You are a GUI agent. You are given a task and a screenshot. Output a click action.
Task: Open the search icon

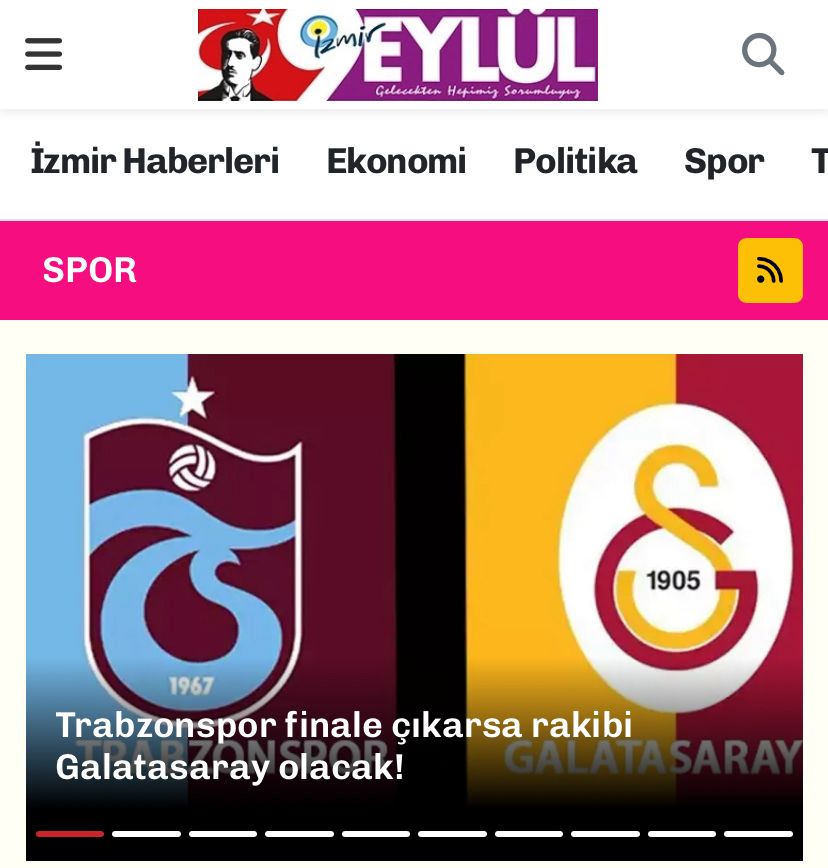[762, 54]
